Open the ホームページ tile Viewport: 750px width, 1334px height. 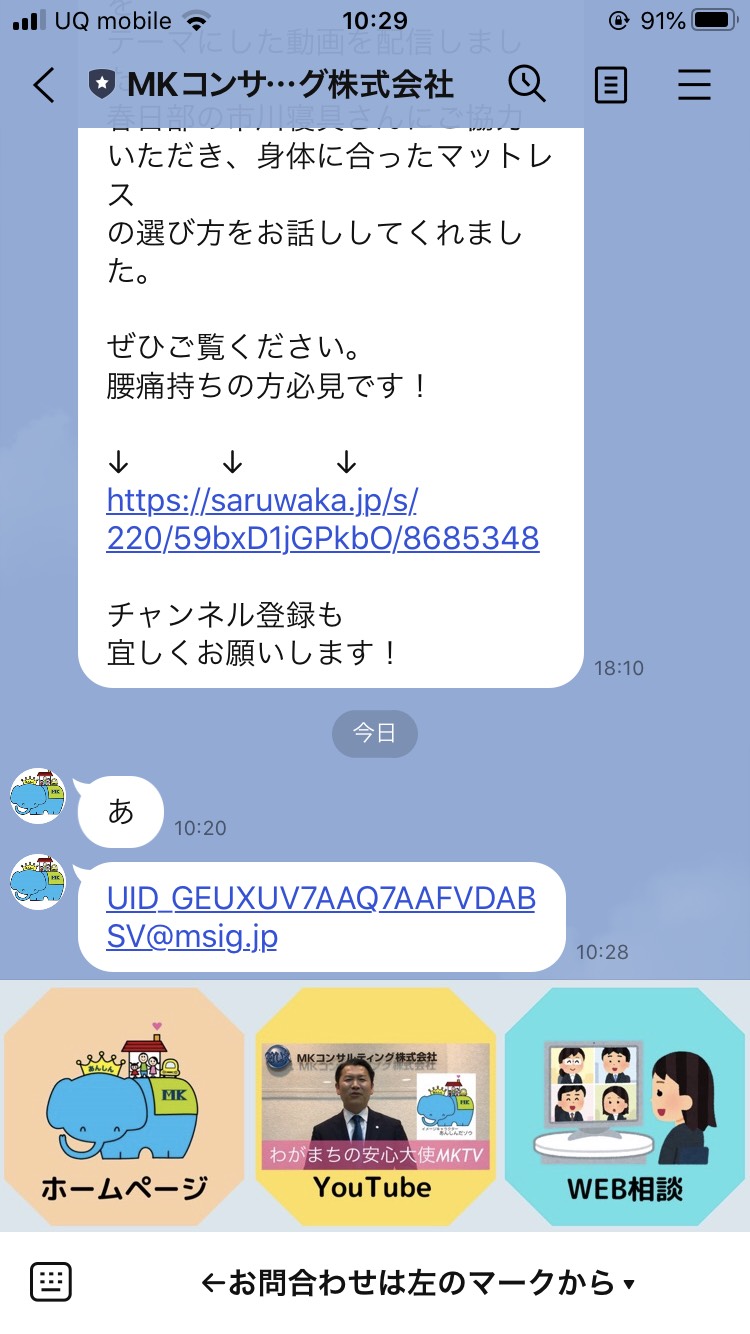[x=124, y=1106]
